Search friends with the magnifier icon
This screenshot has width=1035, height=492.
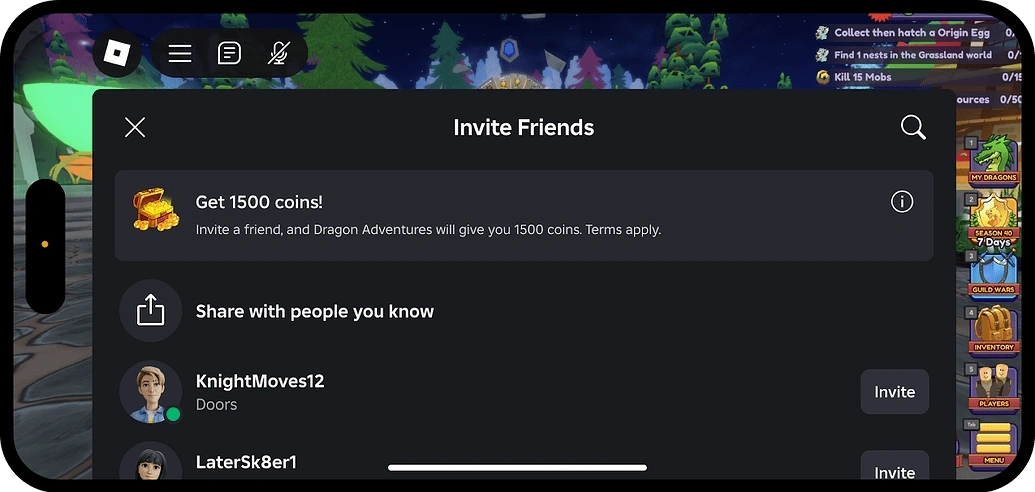[913, 127]
